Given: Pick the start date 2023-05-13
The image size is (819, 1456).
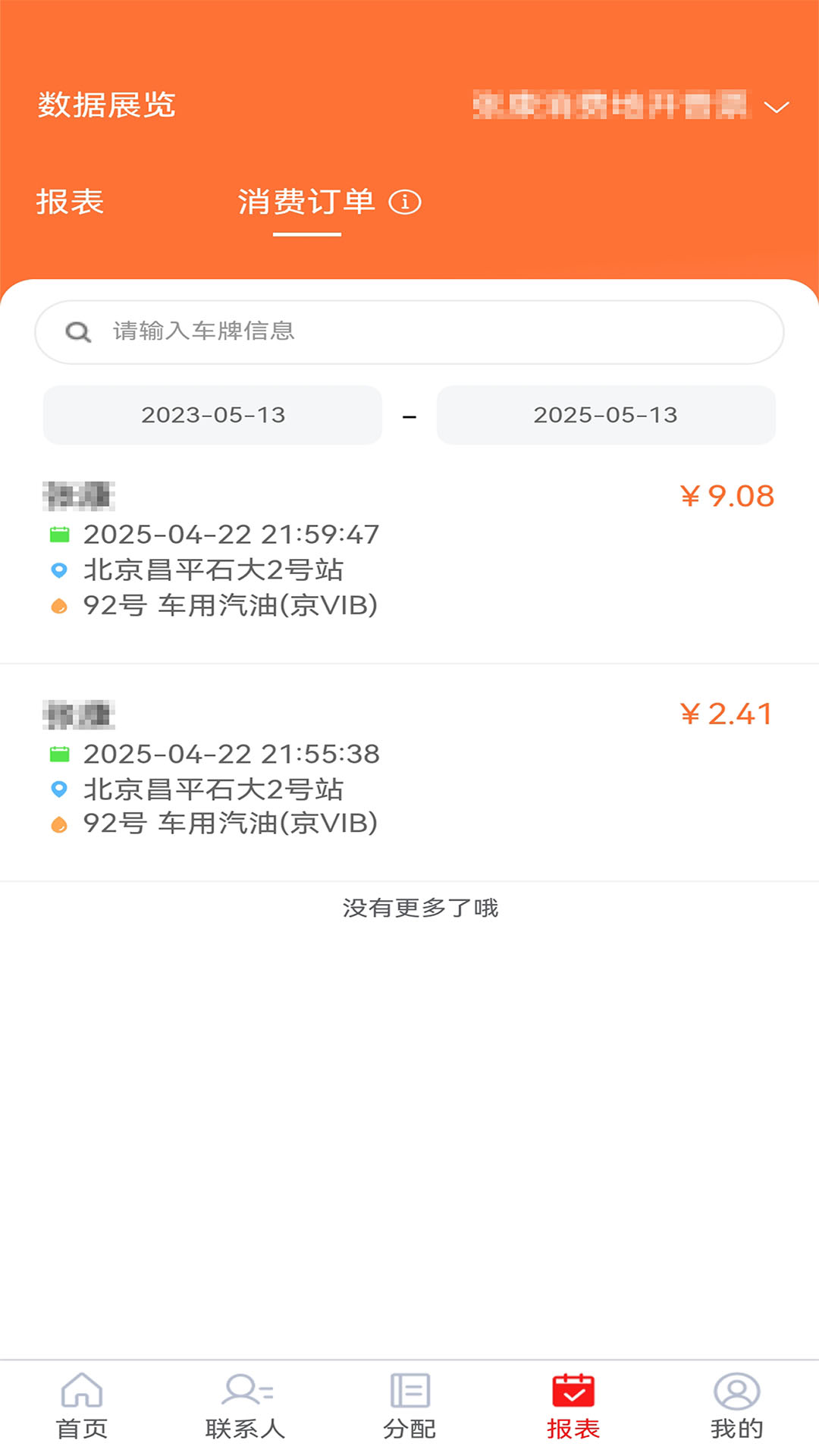Looking at the screenshot, I should (213, 415).
